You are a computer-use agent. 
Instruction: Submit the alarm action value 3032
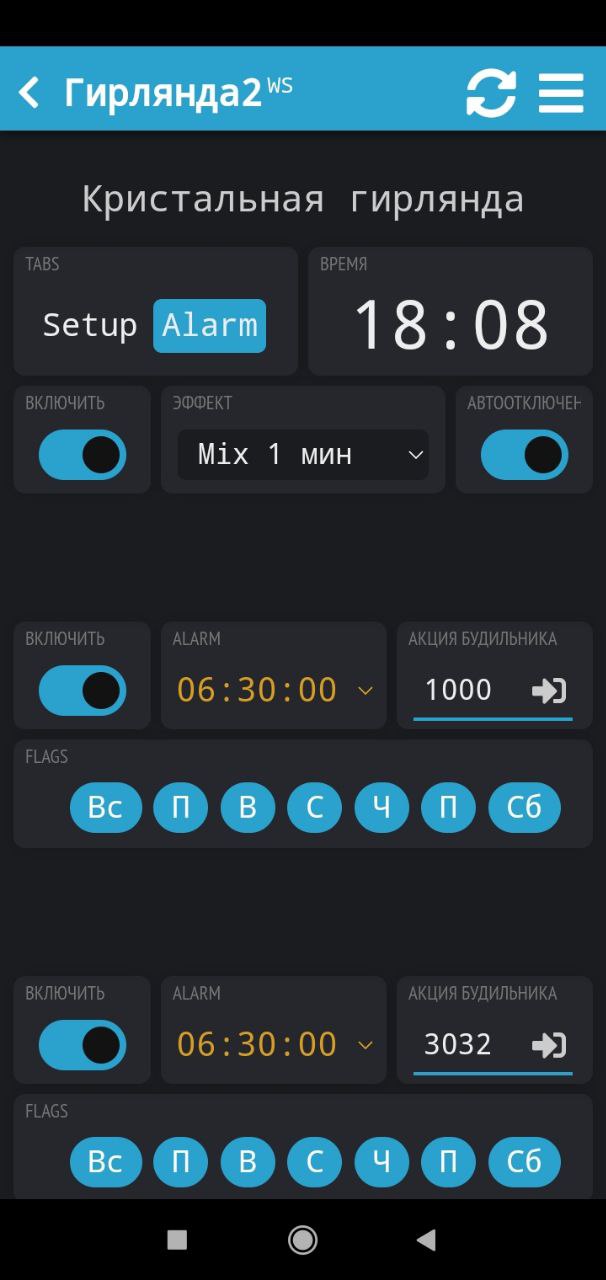pos(549,1045)
